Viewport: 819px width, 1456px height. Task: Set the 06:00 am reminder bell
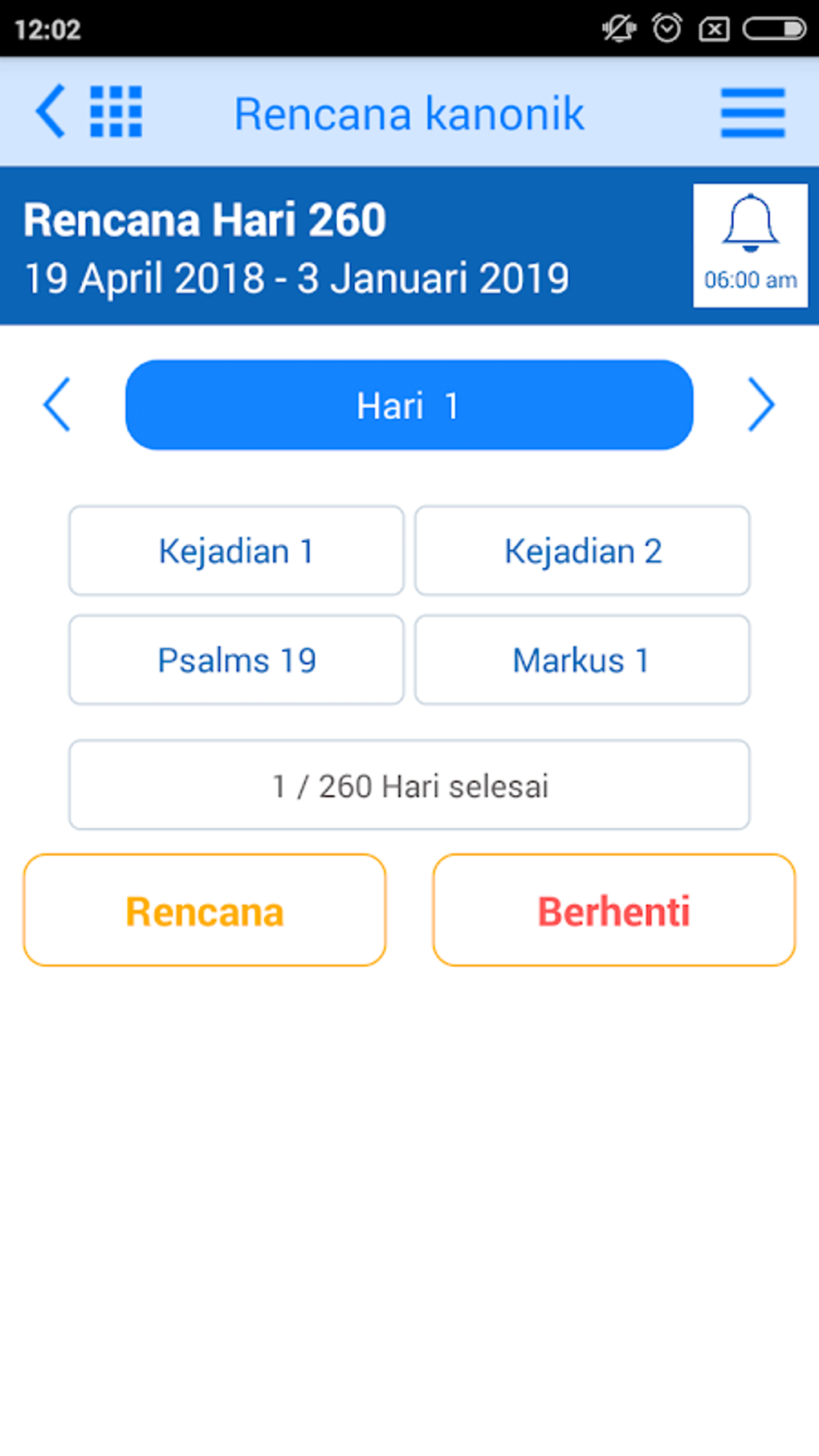(750, 245)
